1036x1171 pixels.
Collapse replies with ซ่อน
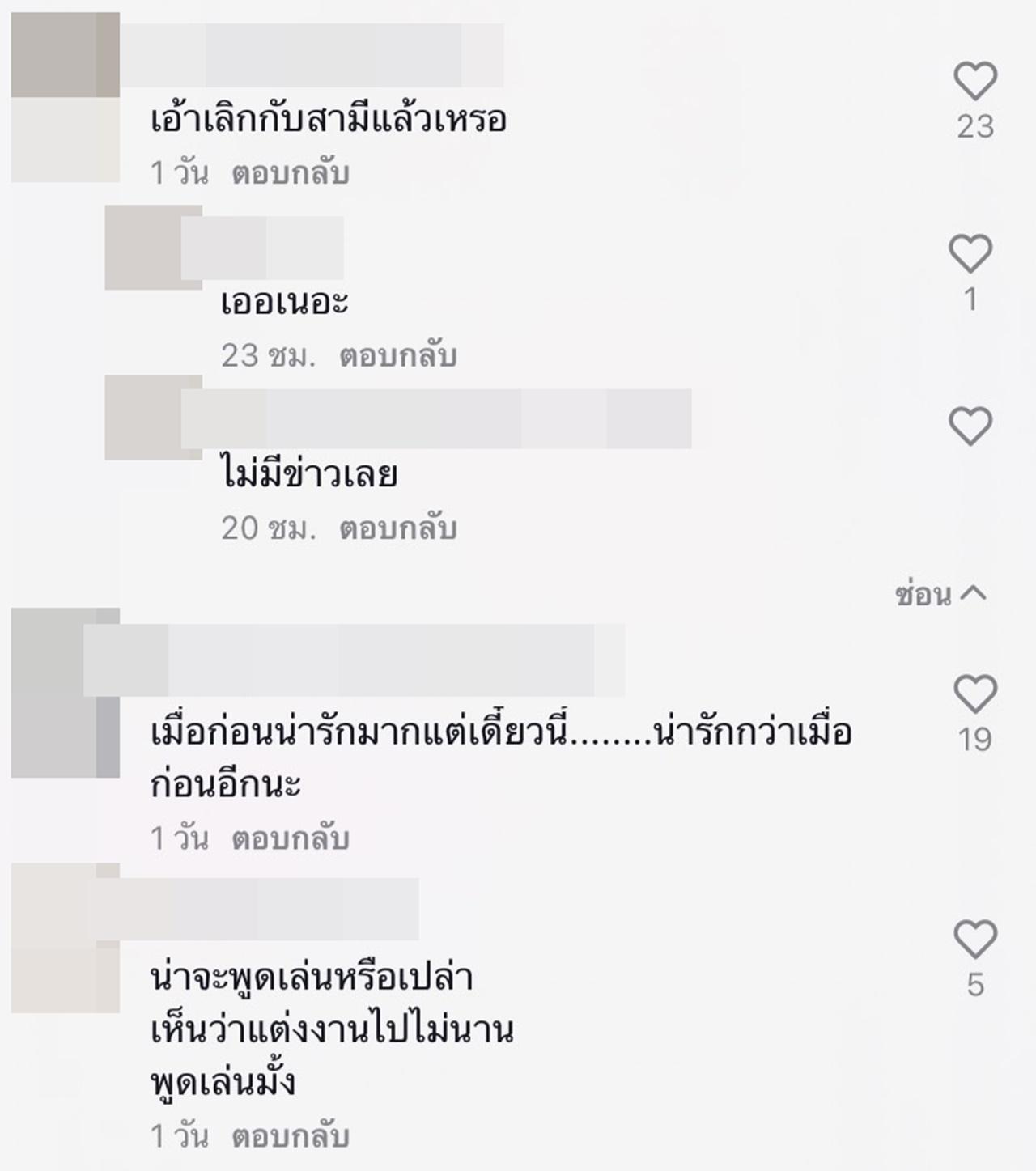pos(940,595)
